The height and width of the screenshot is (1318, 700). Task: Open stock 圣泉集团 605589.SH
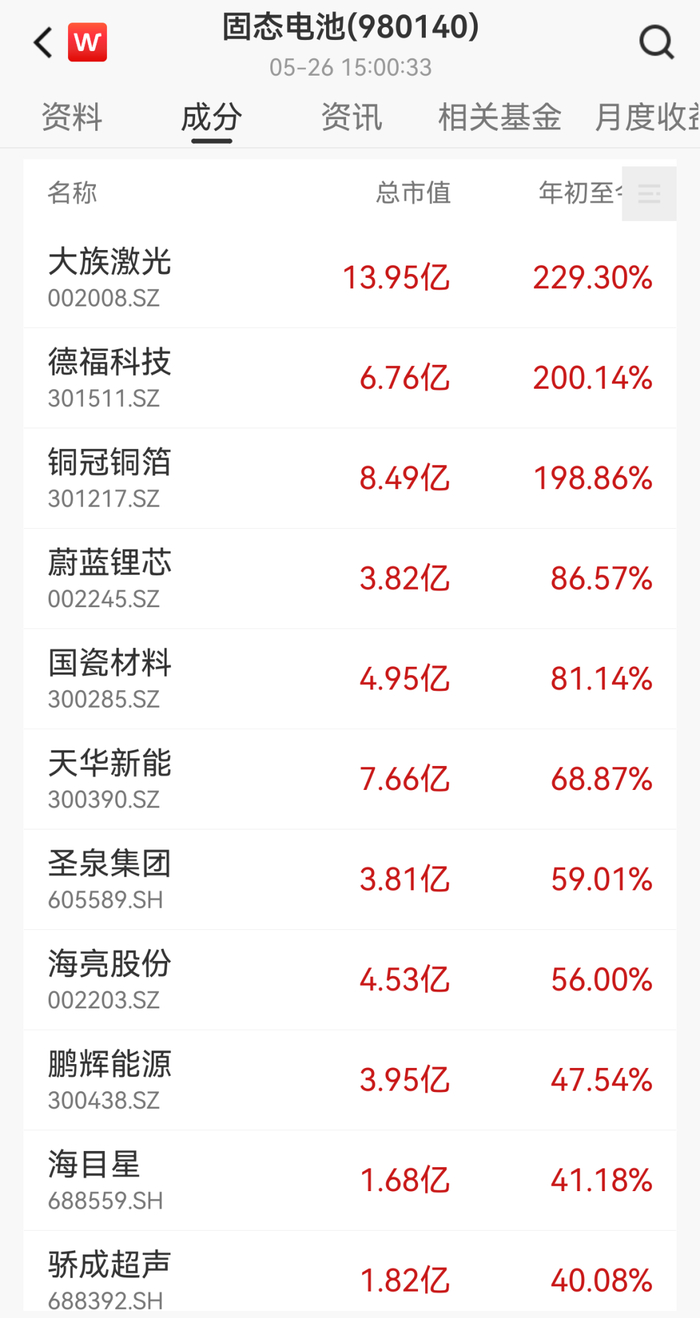350,879
